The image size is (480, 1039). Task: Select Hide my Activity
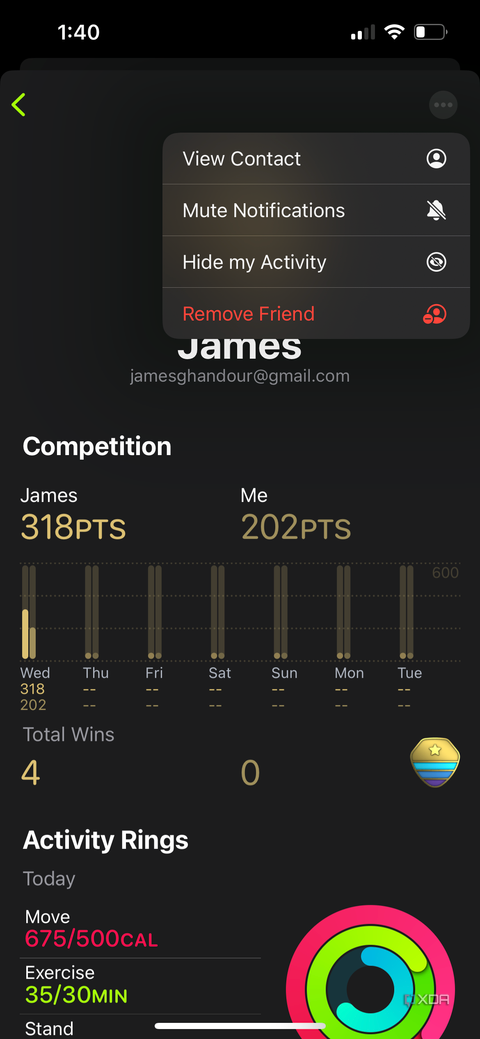316,262
